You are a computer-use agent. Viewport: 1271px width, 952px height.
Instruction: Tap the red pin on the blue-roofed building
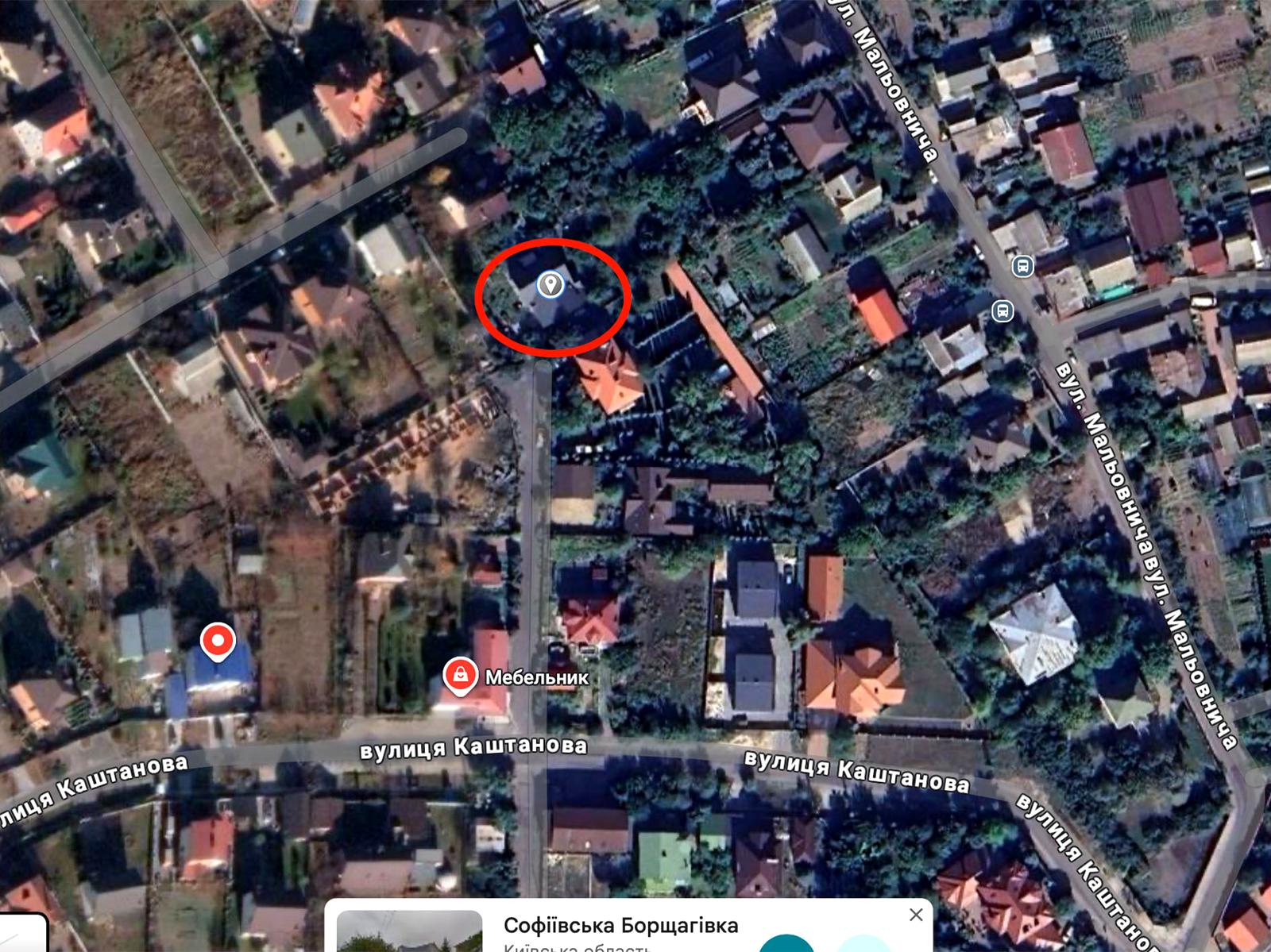tap(218, 640)
